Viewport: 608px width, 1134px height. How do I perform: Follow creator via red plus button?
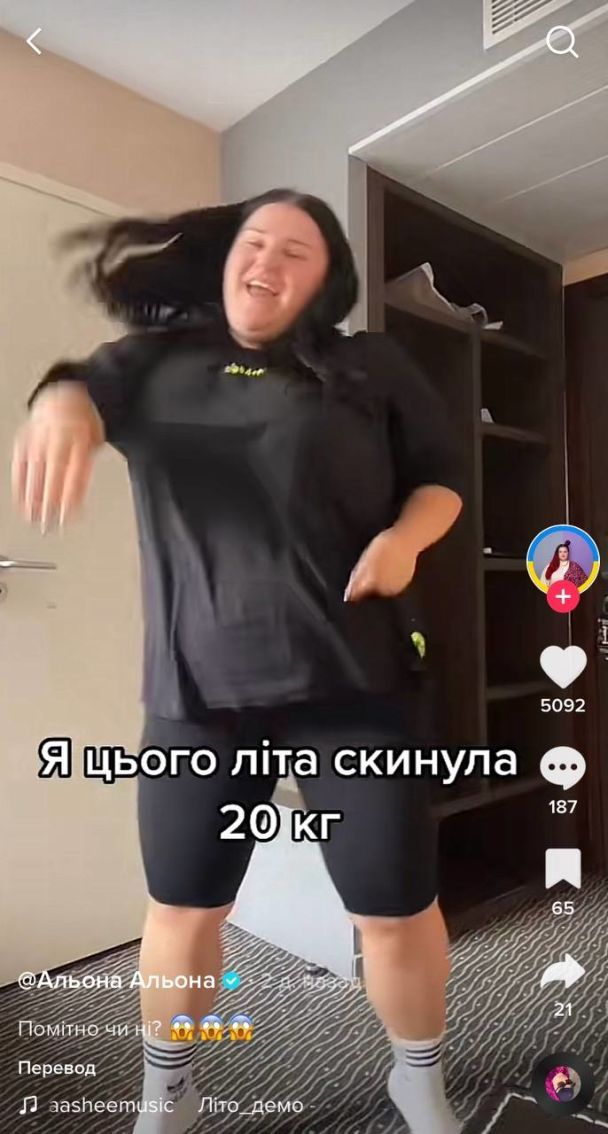pos(563,597)
